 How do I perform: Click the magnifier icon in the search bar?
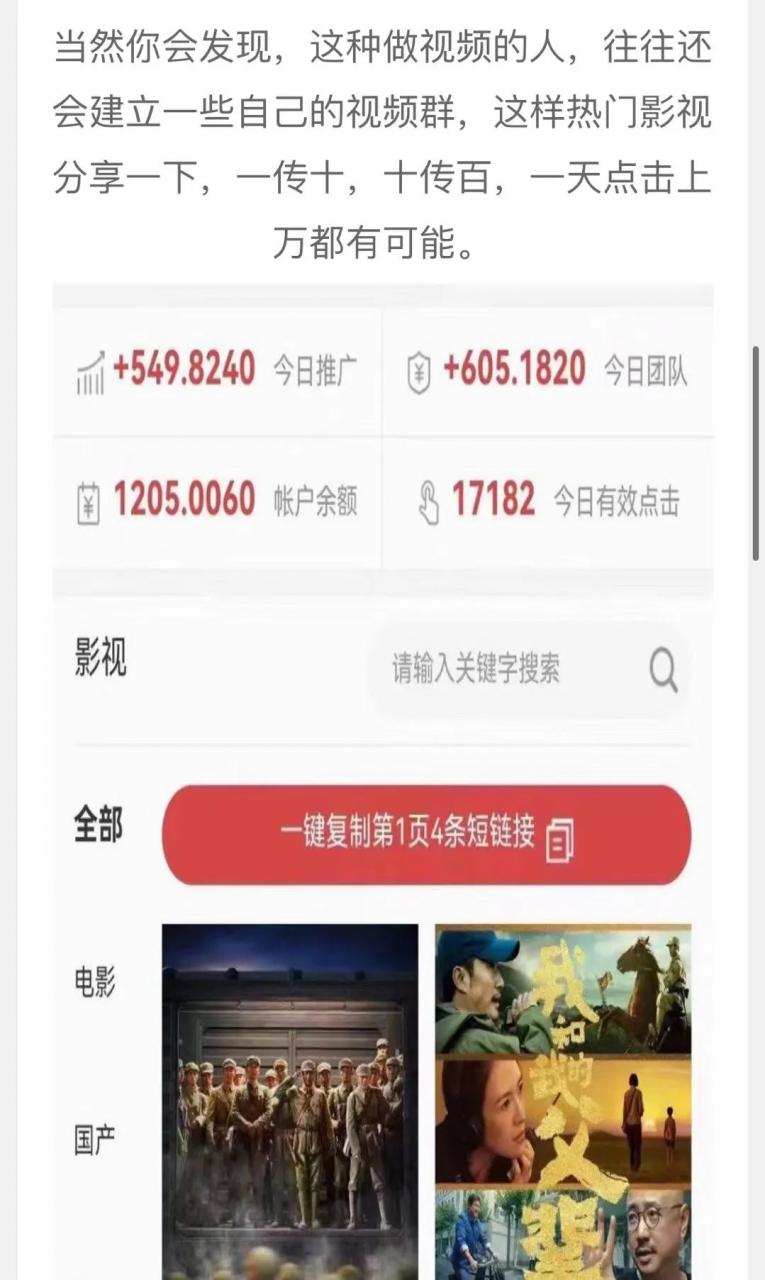coord(662,670)
